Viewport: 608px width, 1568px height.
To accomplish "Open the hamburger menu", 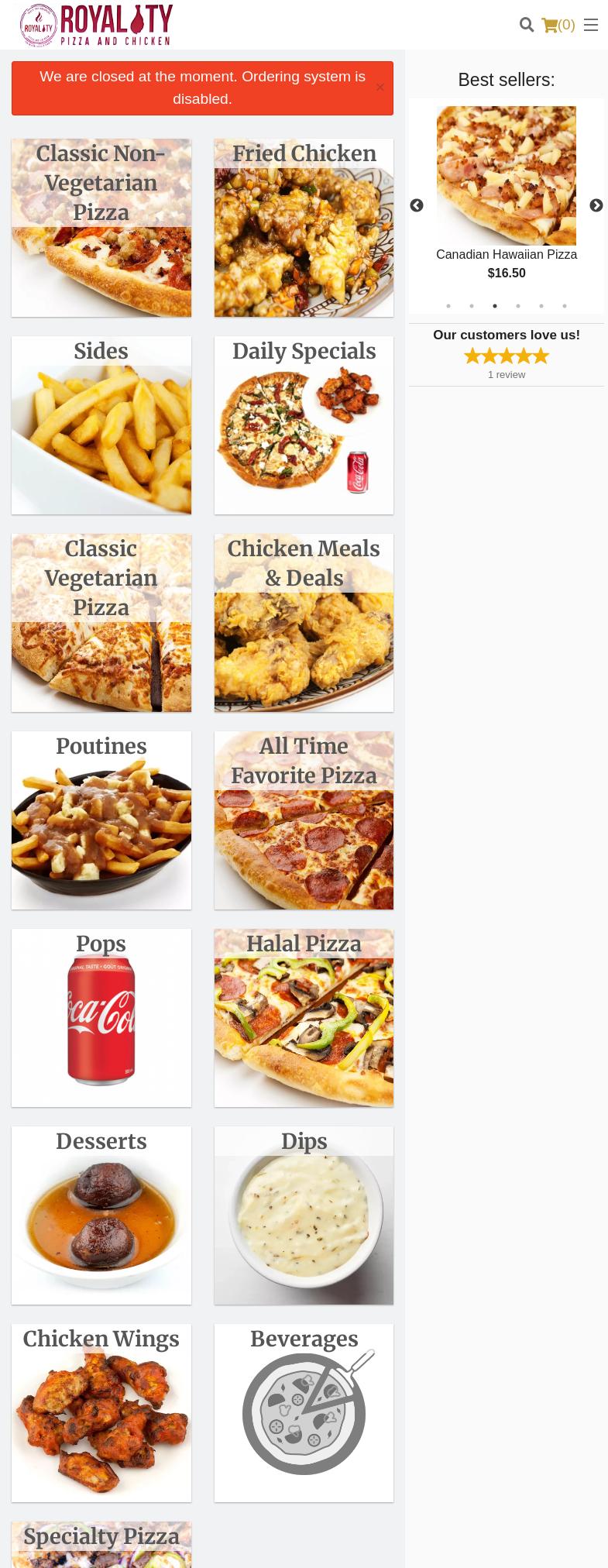I will coord(591,25).
